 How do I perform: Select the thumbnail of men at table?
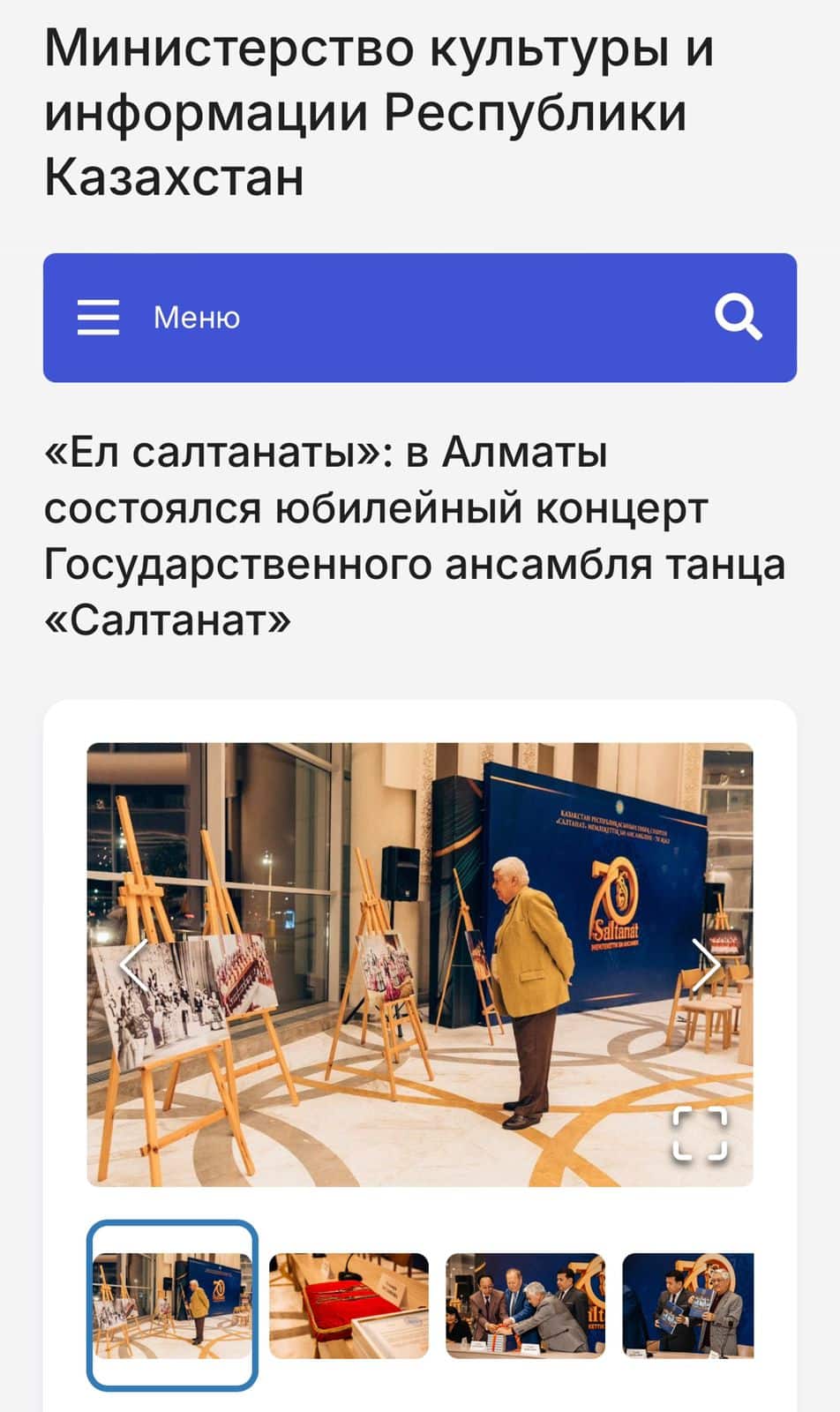[x=525, y=1305]
